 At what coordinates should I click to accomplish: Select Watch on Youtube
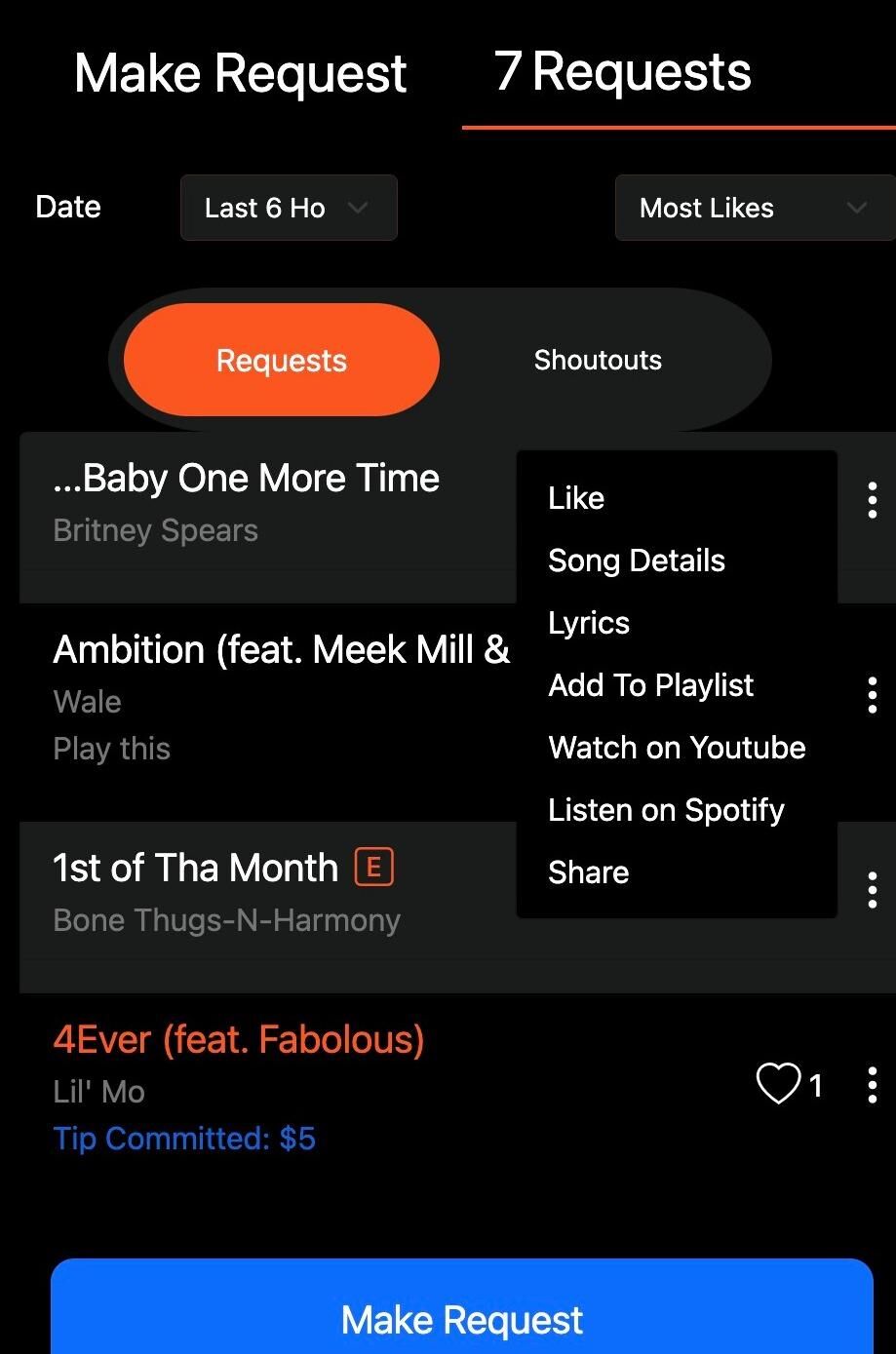677,748
